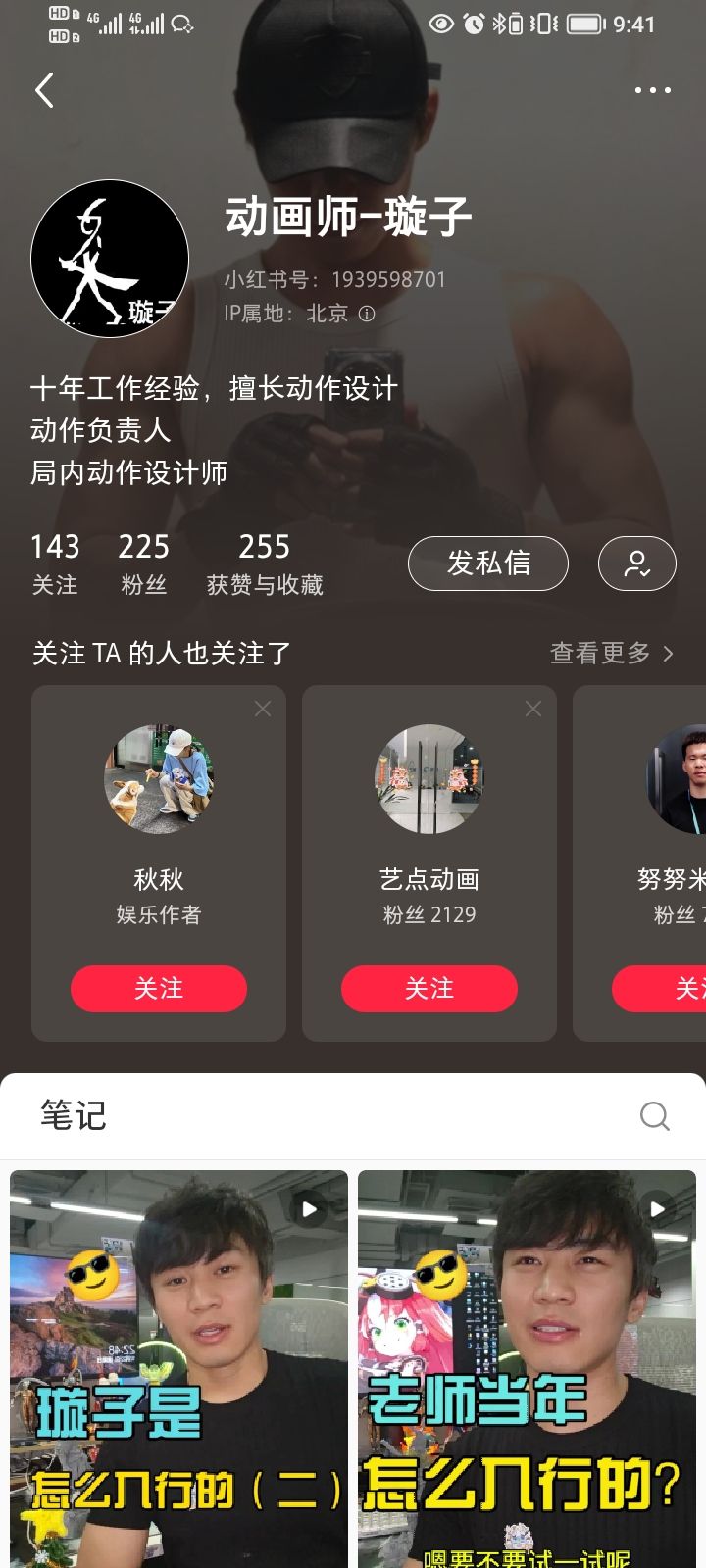Image resolution: width=706 pixels, height=1568 pixels.
Task: Open 获赞与收藏 stats
Action: coord(265,563)
